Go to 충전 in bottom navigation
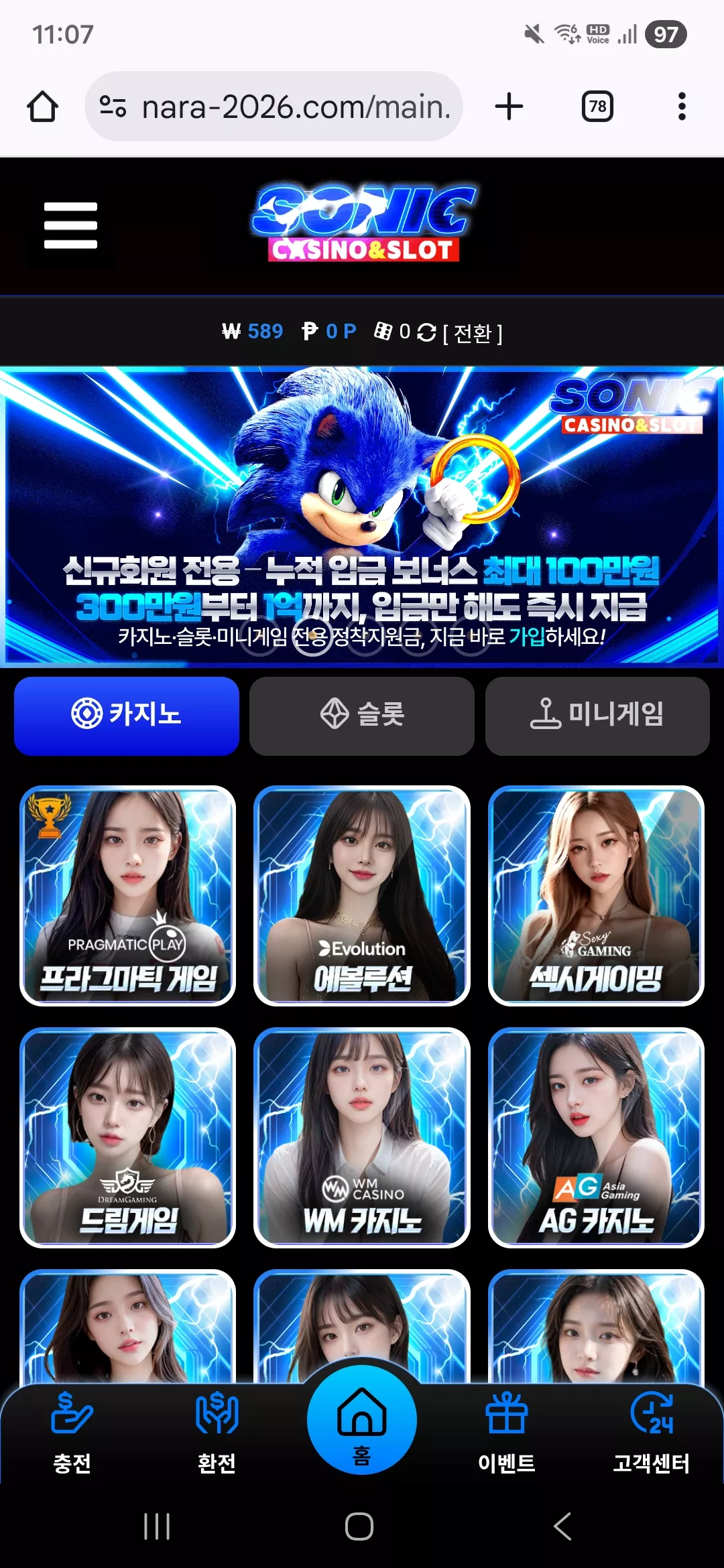Image resolution: width=724 pixels, height=1568 pixels. click(72, 1433)
